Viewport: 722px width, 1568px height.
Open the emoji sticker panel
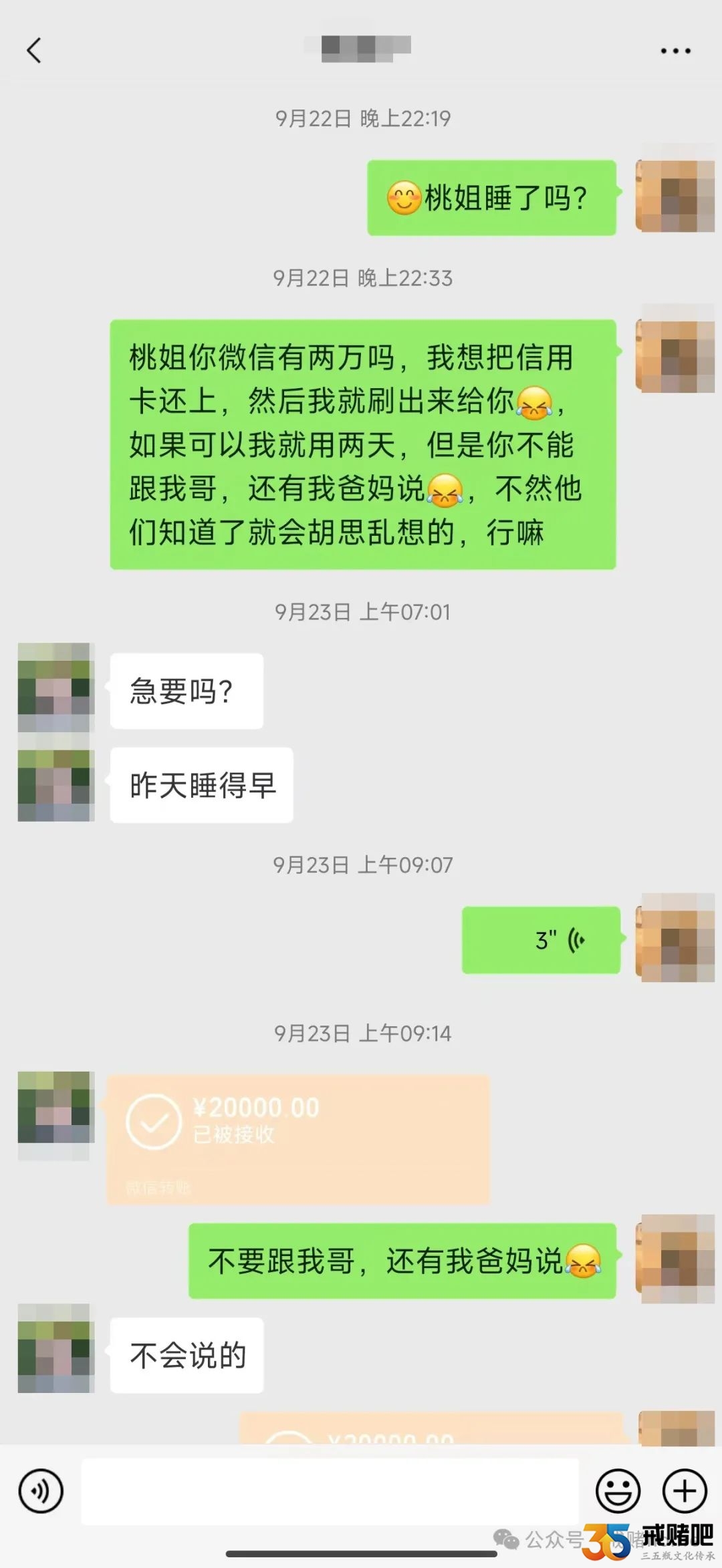click(x=618, y=1491)
